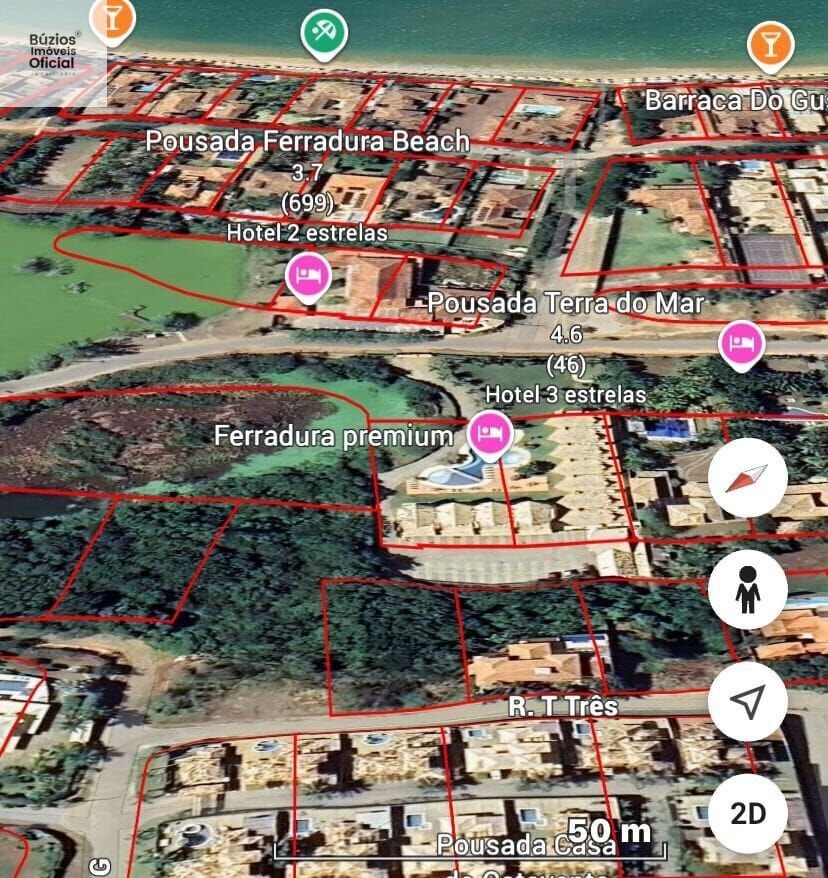
Task: Tap the green beach umbrella pin
Action: click(323, 33)
